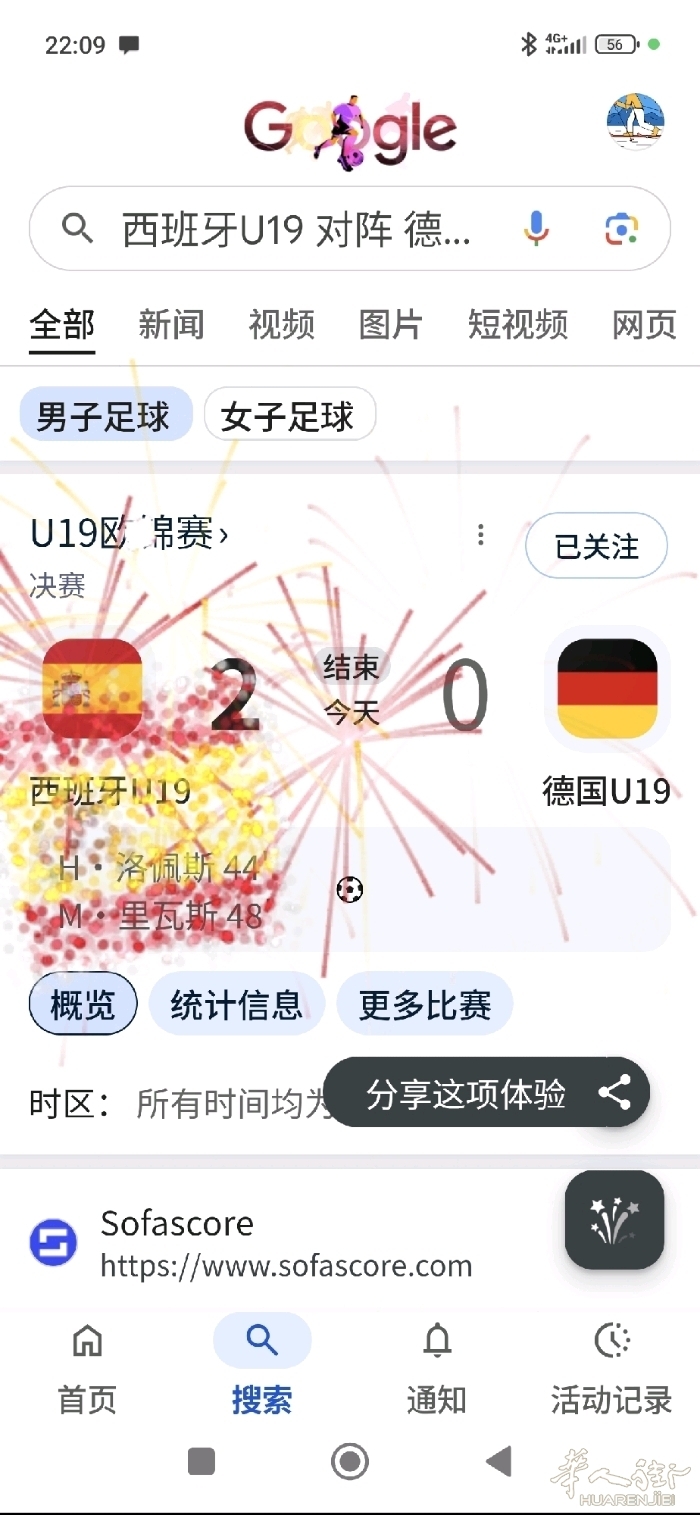The width and height of the screenshot is (700, 1515).
Task: Tap the 已关注 follow button
Action: 596,546
